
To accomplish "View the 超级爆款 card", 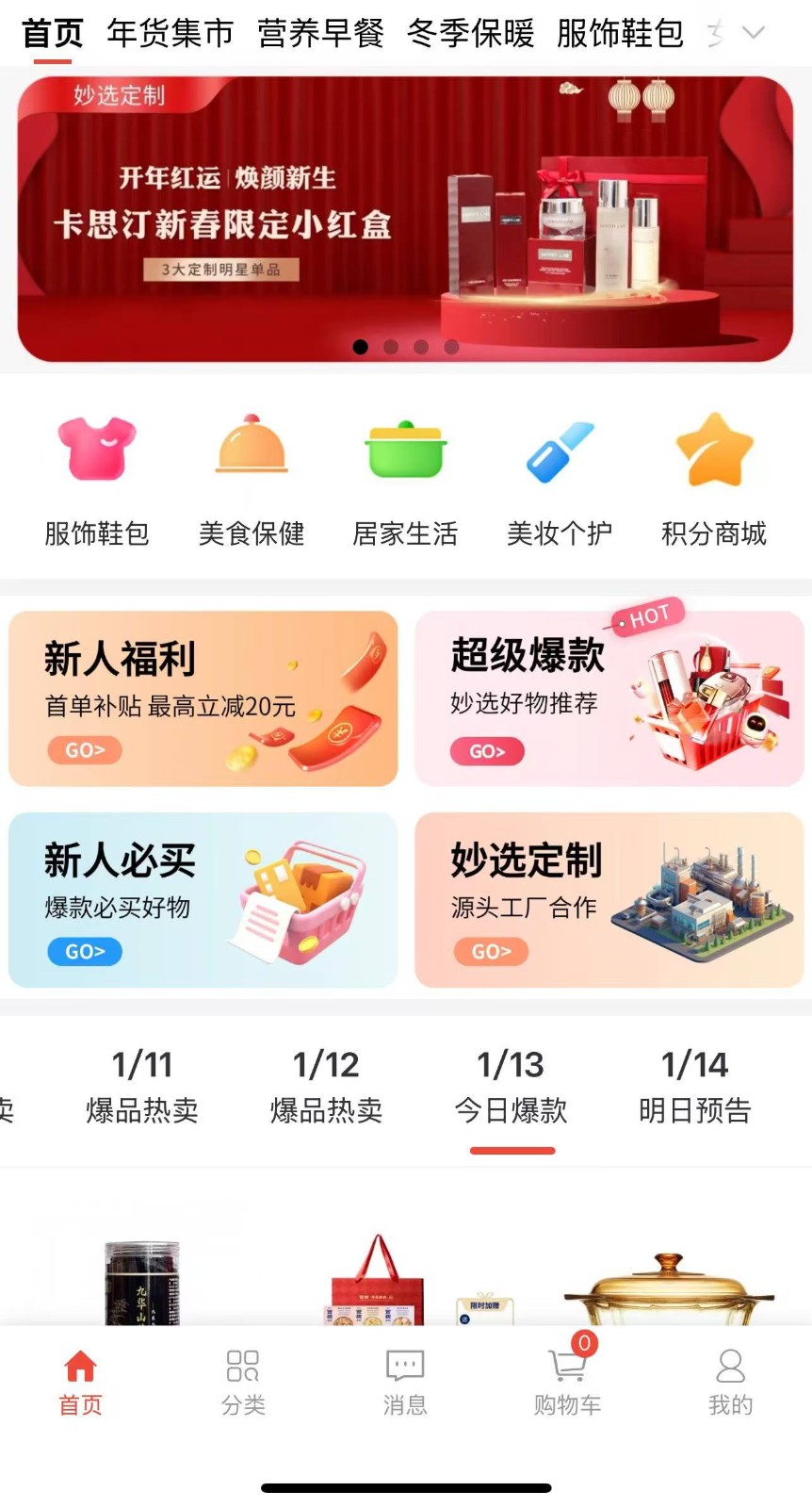I will pyautogui.click(x=609, y=698).
